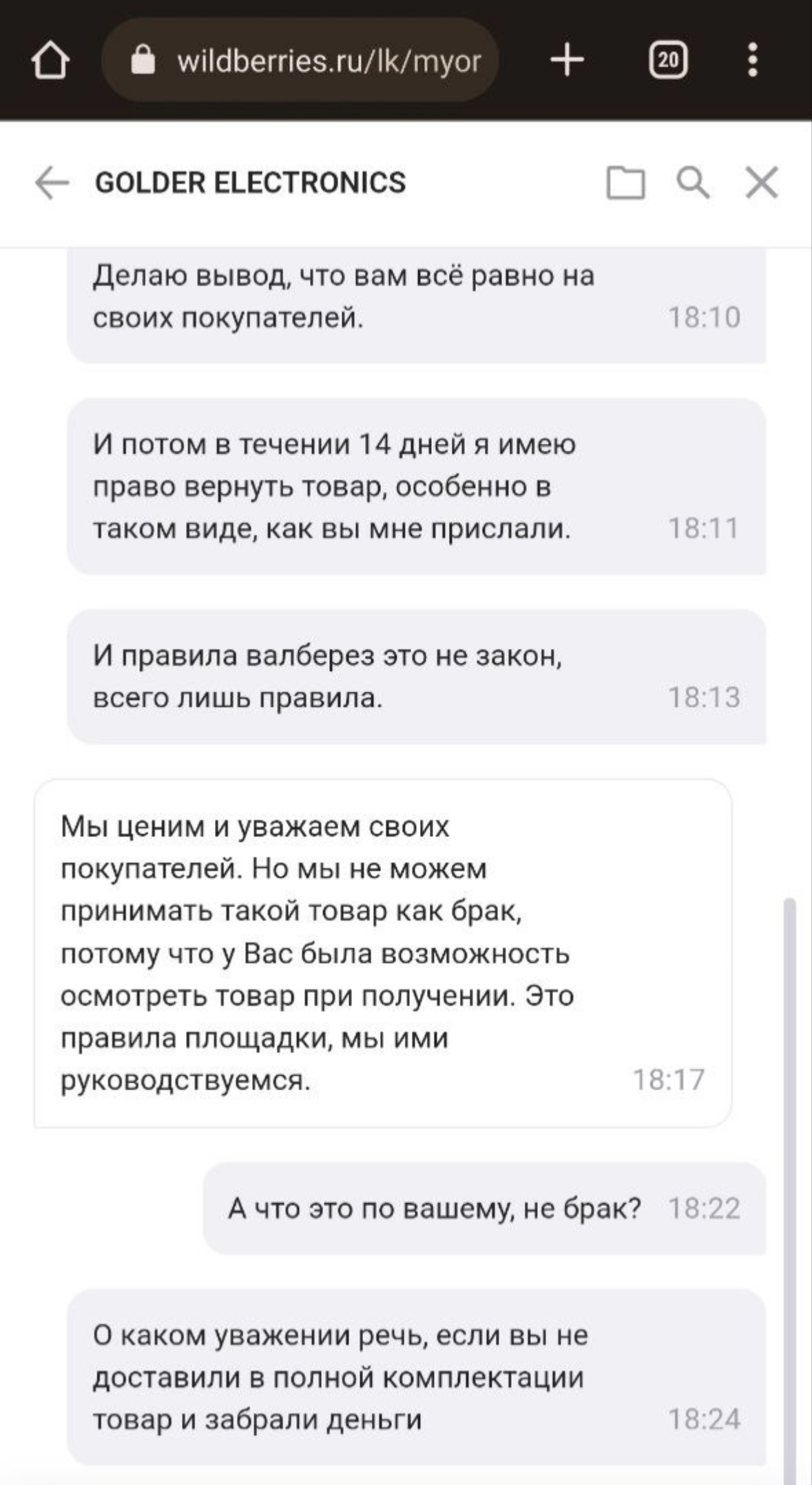Image resolution: width=812 pixels, height=1485 pixels.
Task: Open the browser overflow menu
Action: tap(753, 61)
